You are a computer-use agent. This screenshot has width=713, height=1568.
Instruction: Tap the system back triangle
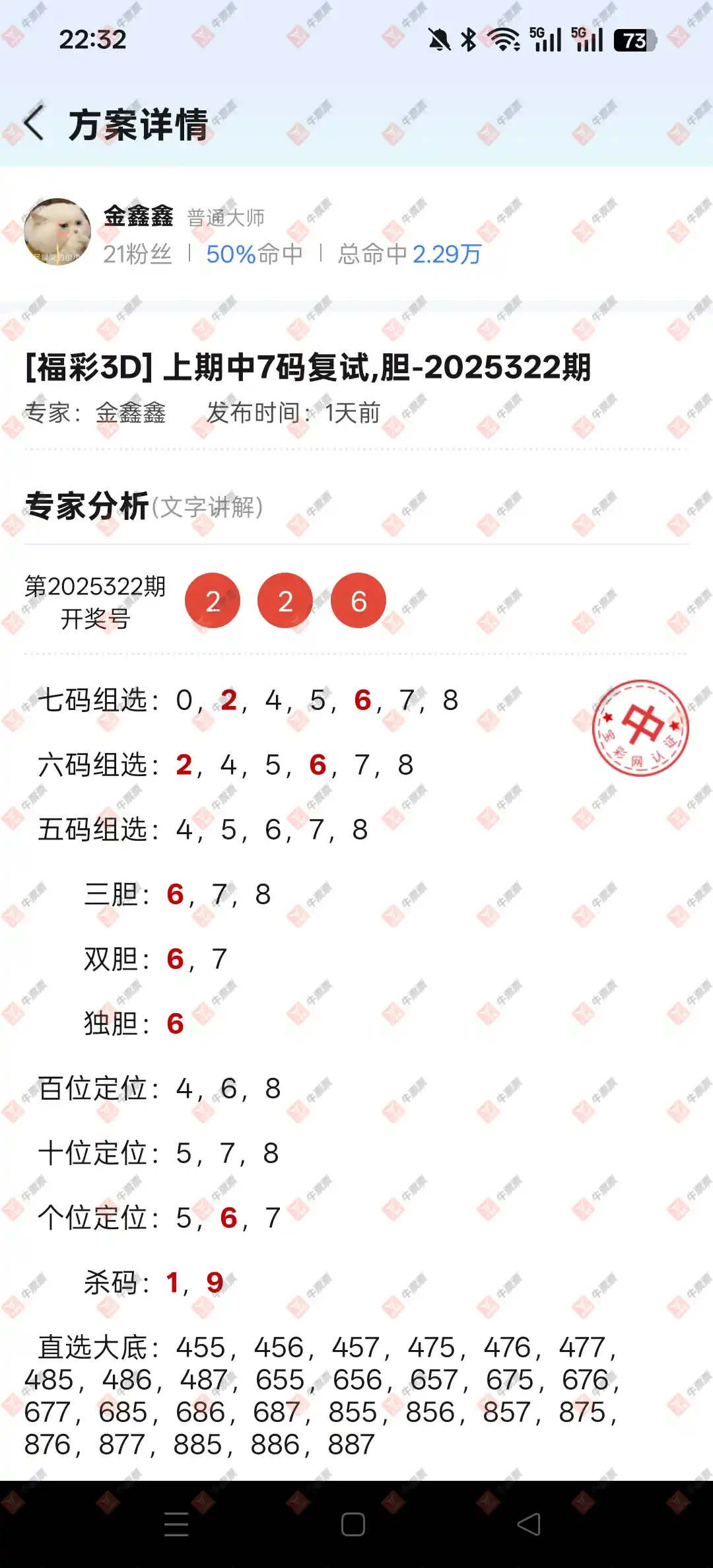[x=529, y=1524]
